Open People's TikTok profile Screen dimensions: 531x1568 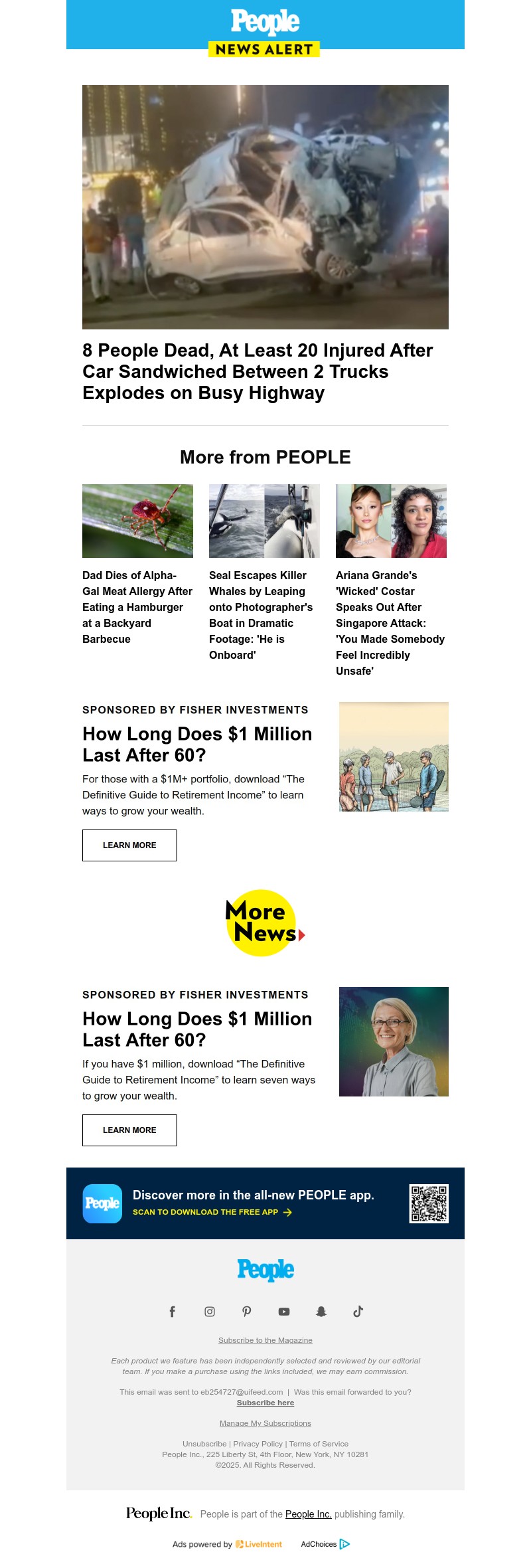(358, 1312)
